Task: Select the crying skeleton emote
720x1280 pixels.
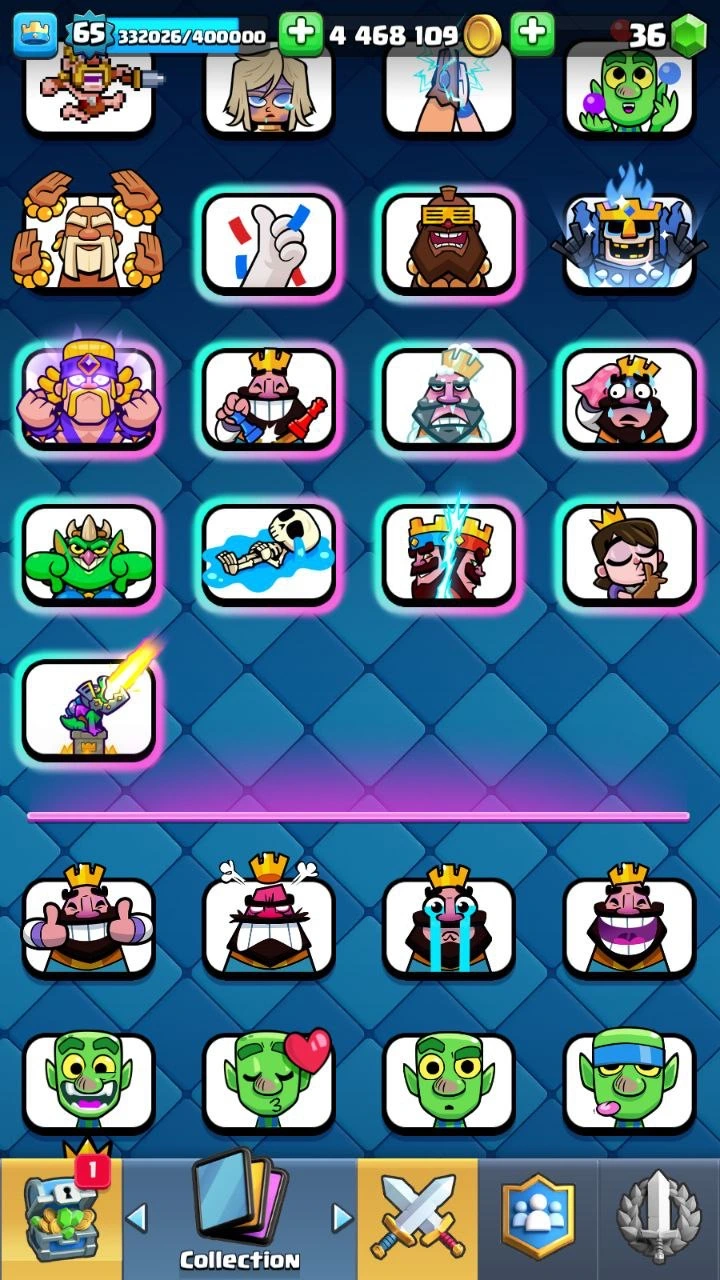Action: pyautogui.click(x=269, y=554)
